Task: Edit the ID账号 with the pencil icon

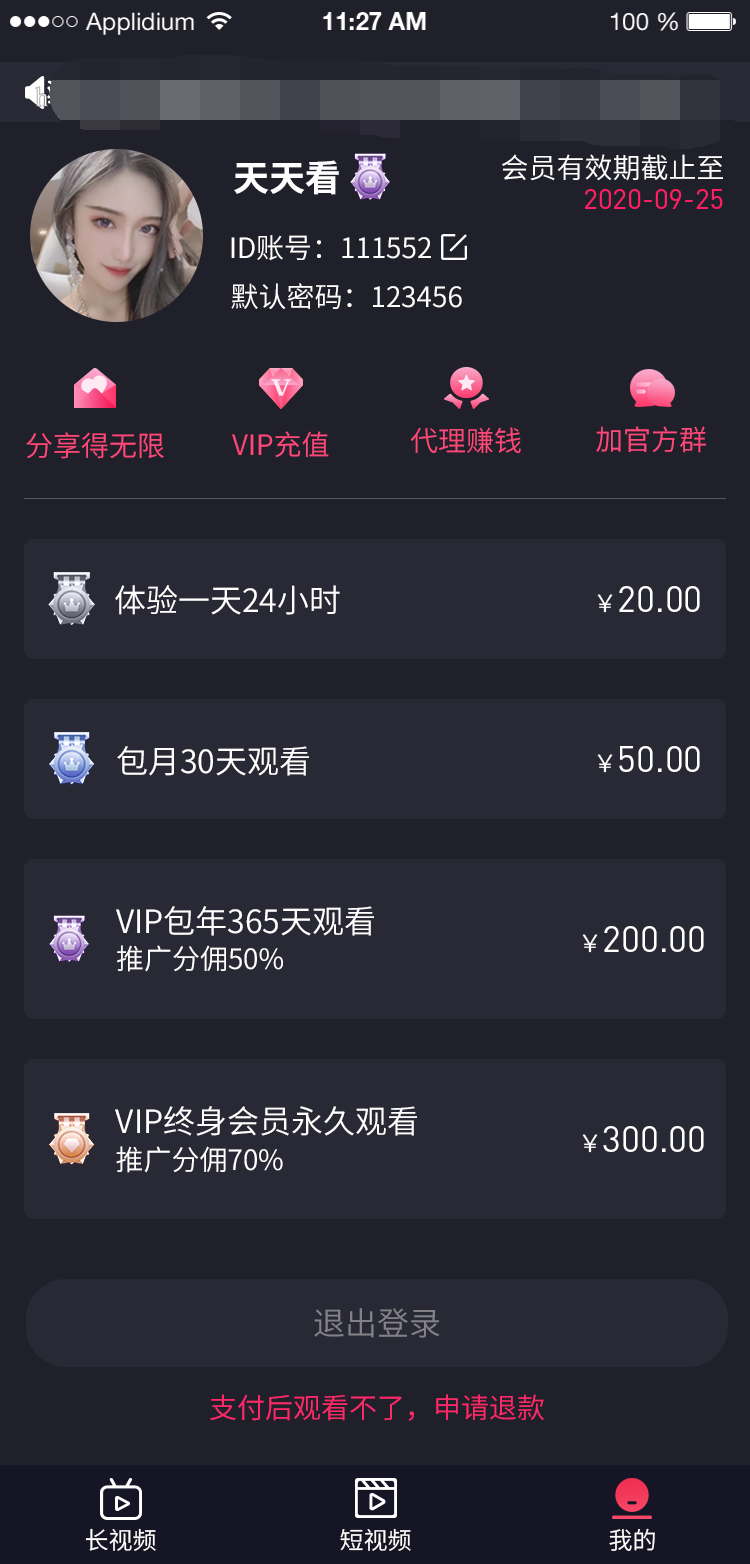Action: [454, 247]
